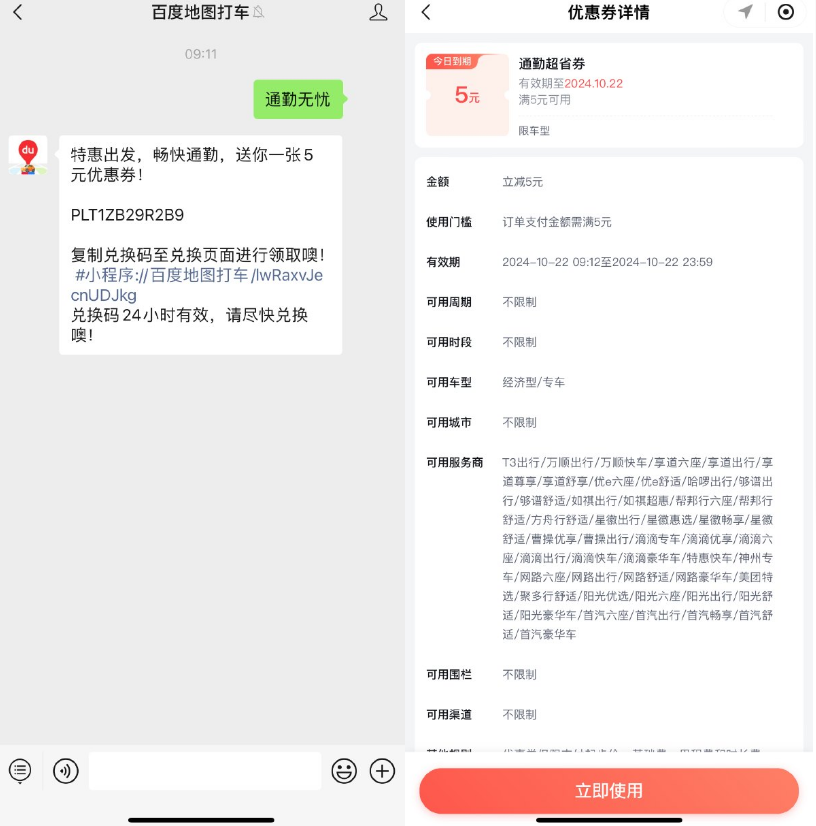
Task: Open the emoji picker
Action: tap(344, 770)
